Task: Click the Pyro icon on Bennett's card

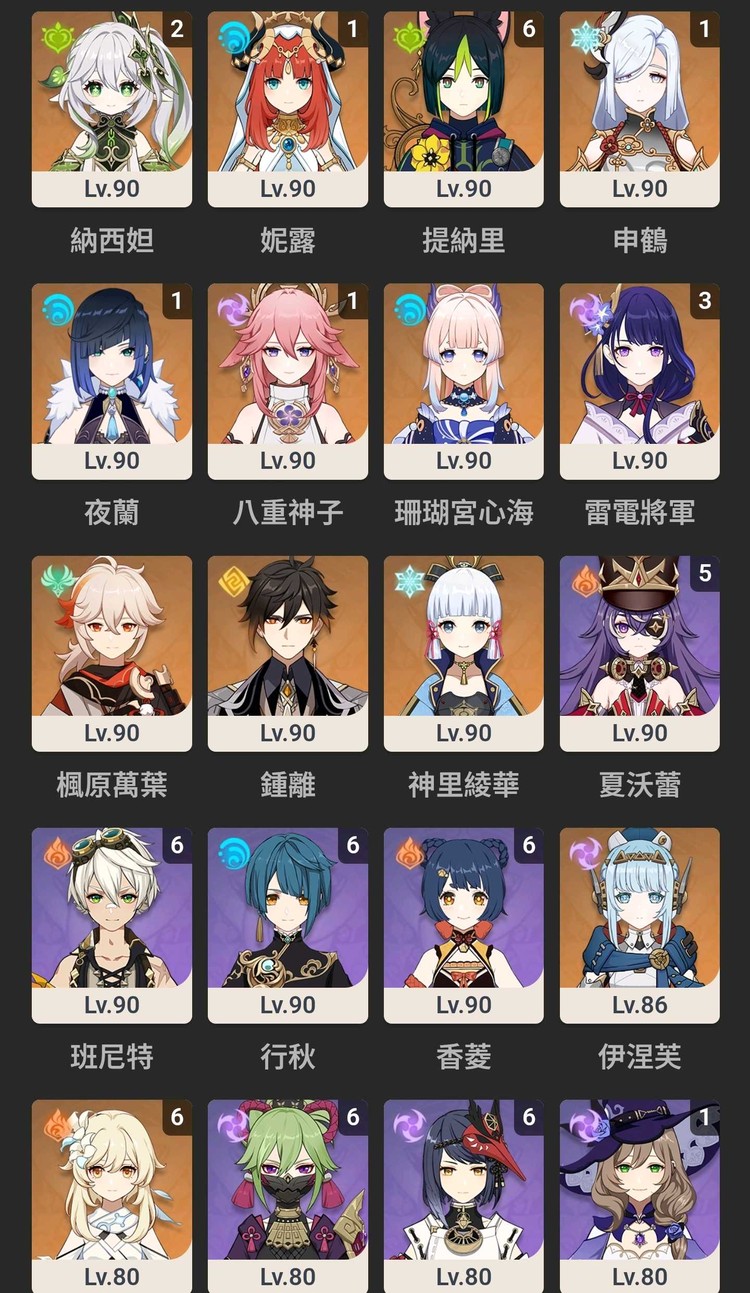Action: tap(57, 850)
